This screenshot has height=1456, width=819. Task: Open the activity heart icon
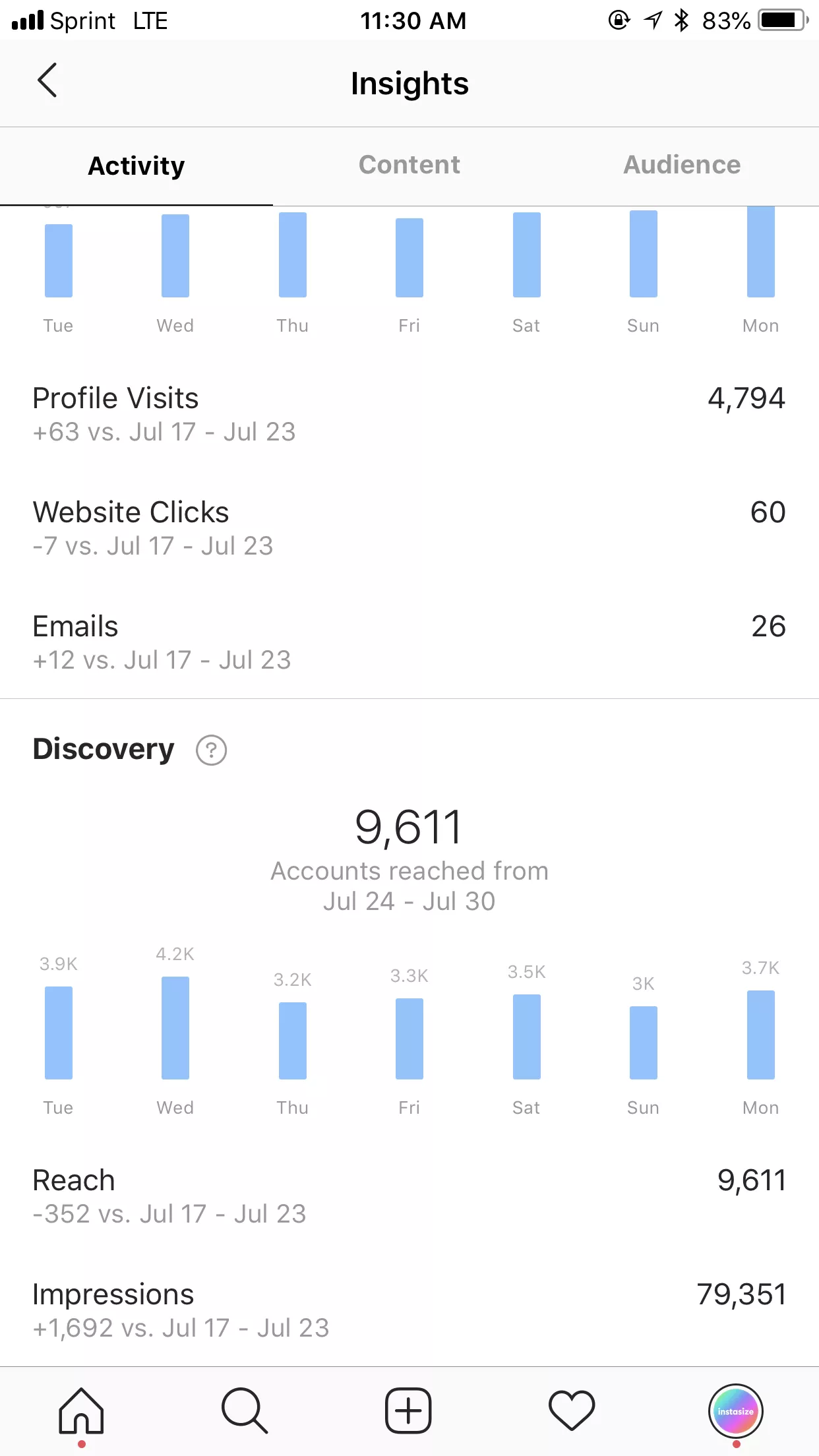pos(572,1410)
